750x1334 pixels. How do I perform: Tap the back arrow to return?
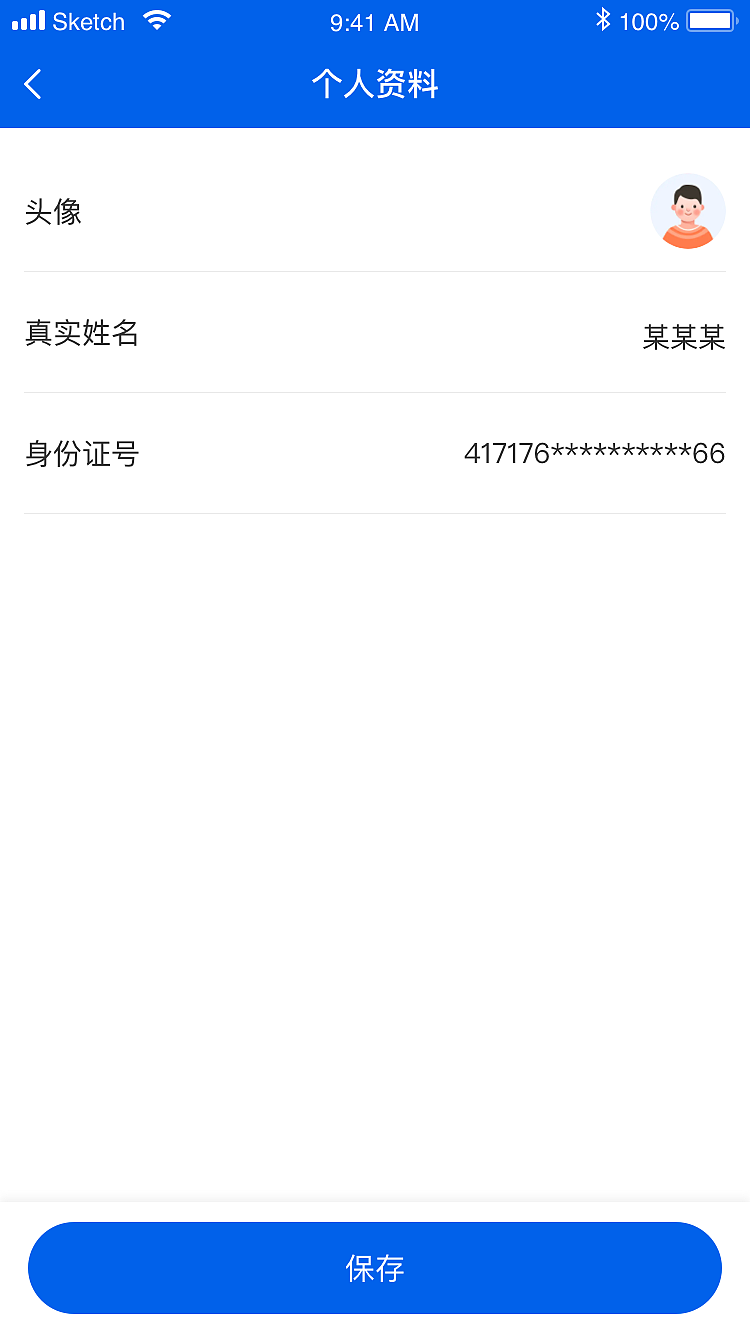pos(32,84)
